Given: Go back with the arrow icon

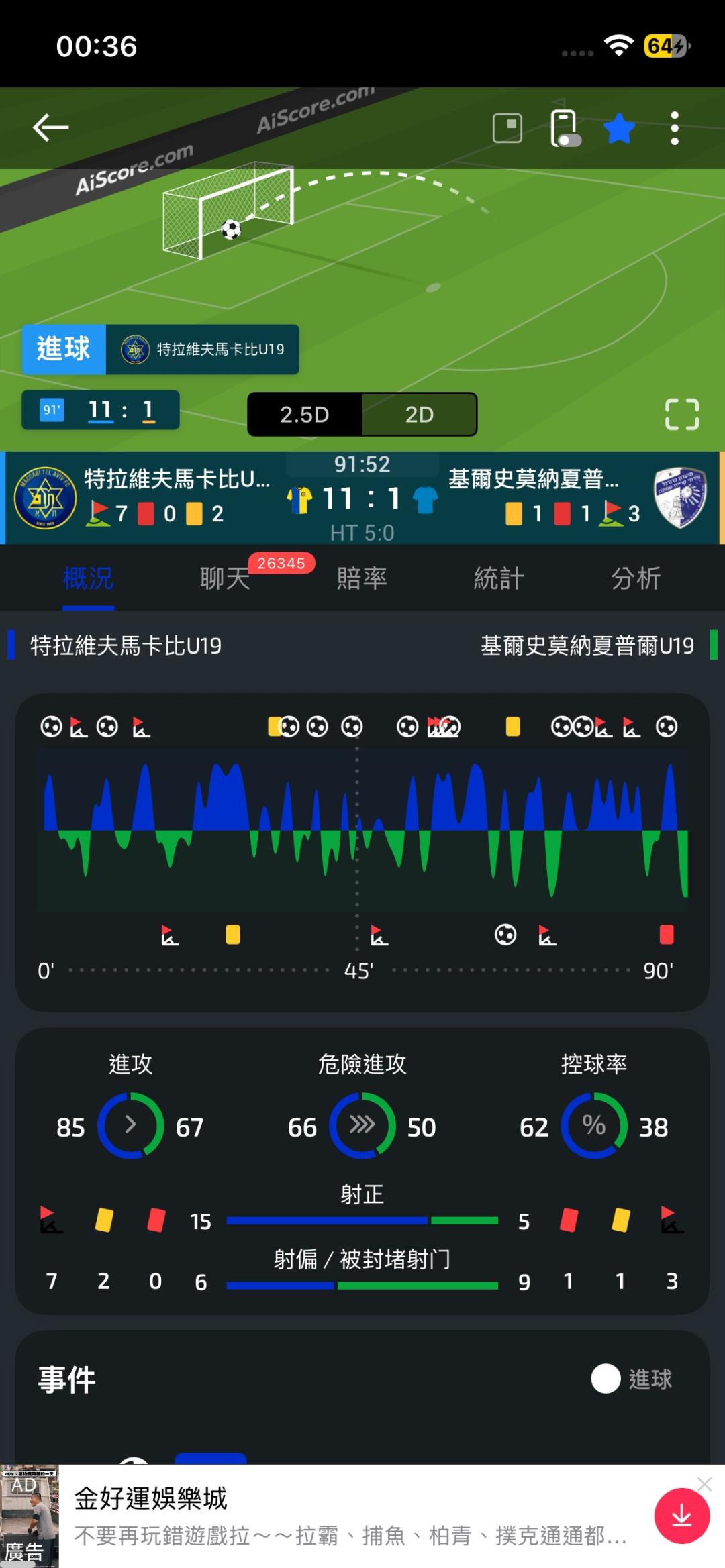Looking at the screenshot, I should click(x=51, y=127).
